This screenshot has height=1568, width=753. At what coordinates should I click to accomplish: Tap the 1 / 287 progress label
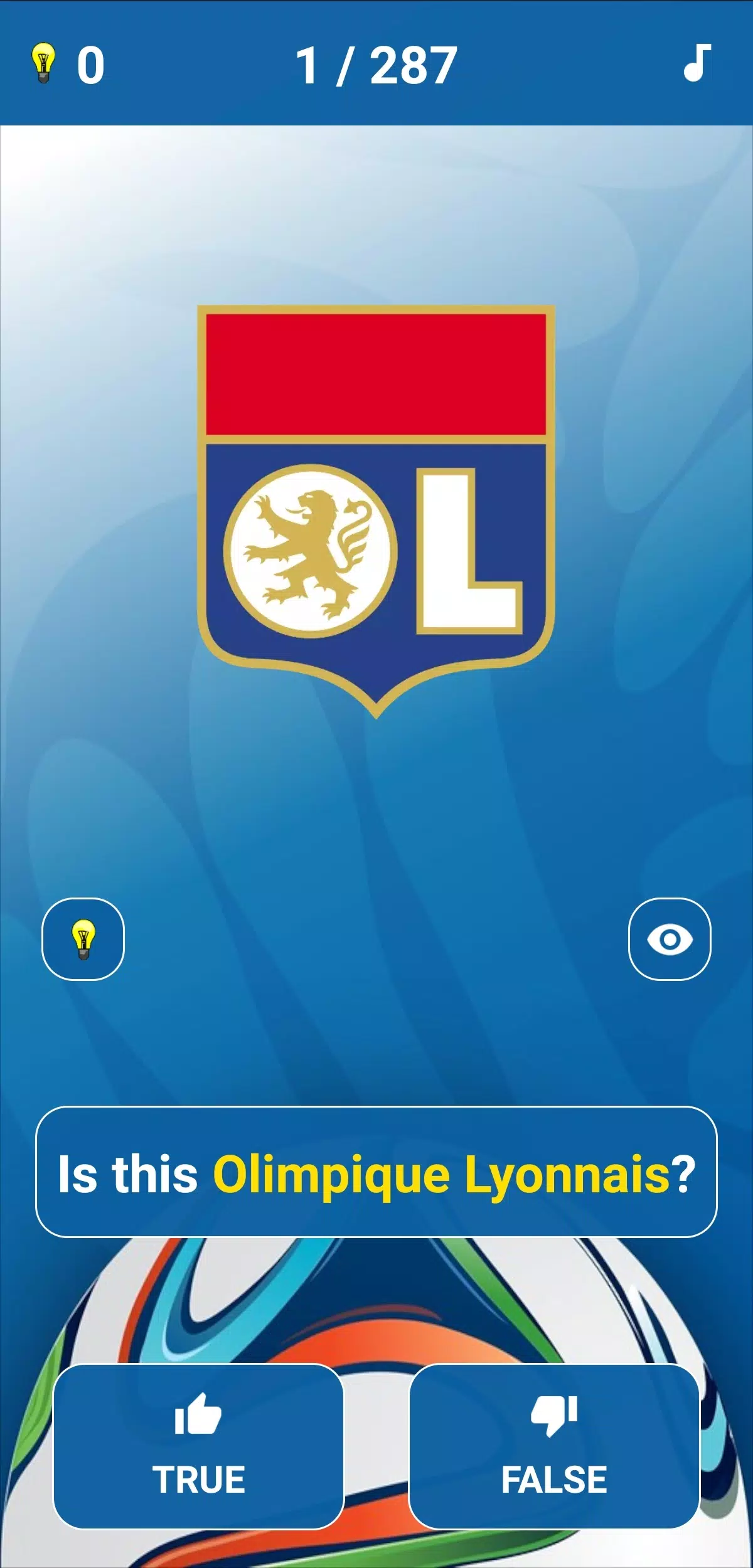click(375, 65)
